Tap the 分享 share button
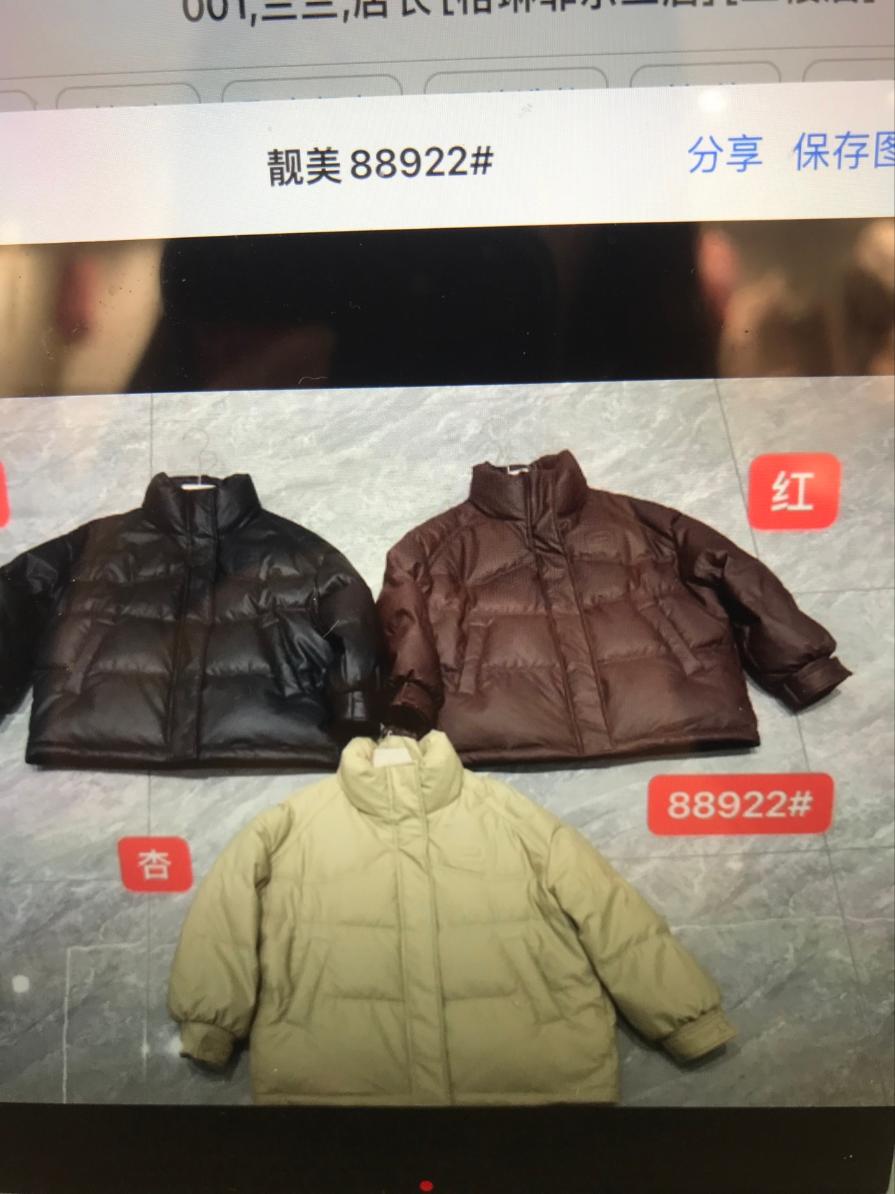The image size is (895, 1194). point(725,155)
